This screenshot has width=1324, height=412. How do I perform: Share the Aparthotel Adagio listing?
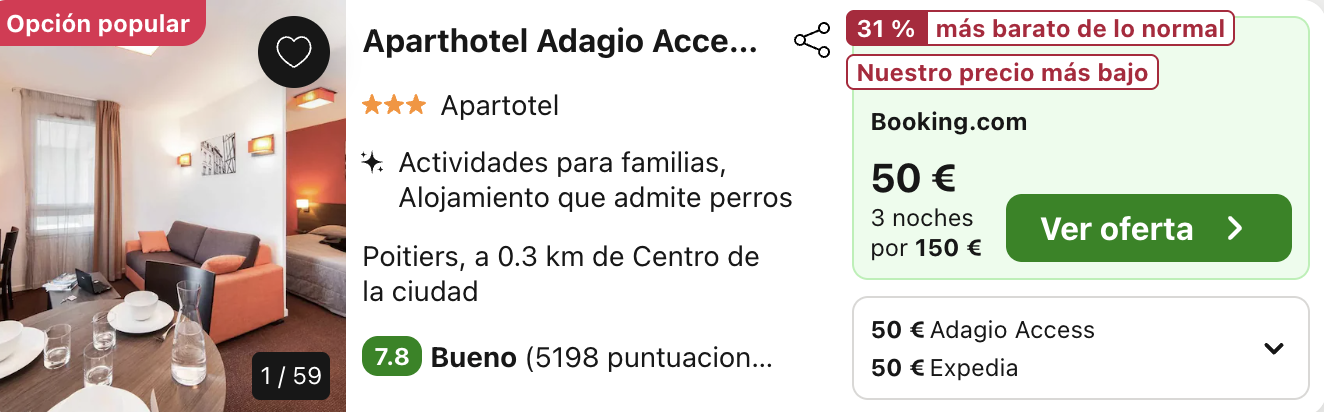click(x=811, y=41)
